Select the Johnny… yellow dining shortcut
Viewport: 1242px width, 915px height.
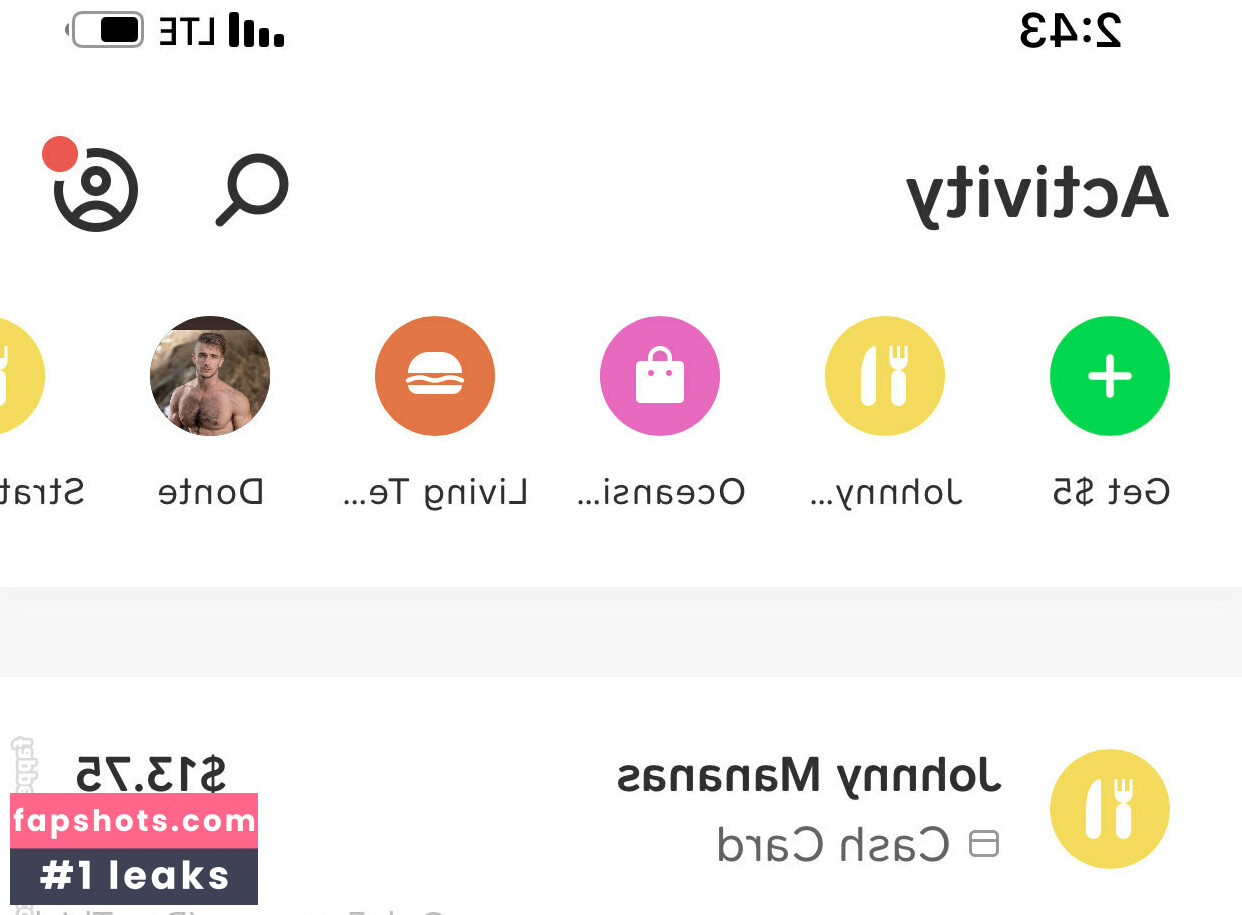[884, 376]
